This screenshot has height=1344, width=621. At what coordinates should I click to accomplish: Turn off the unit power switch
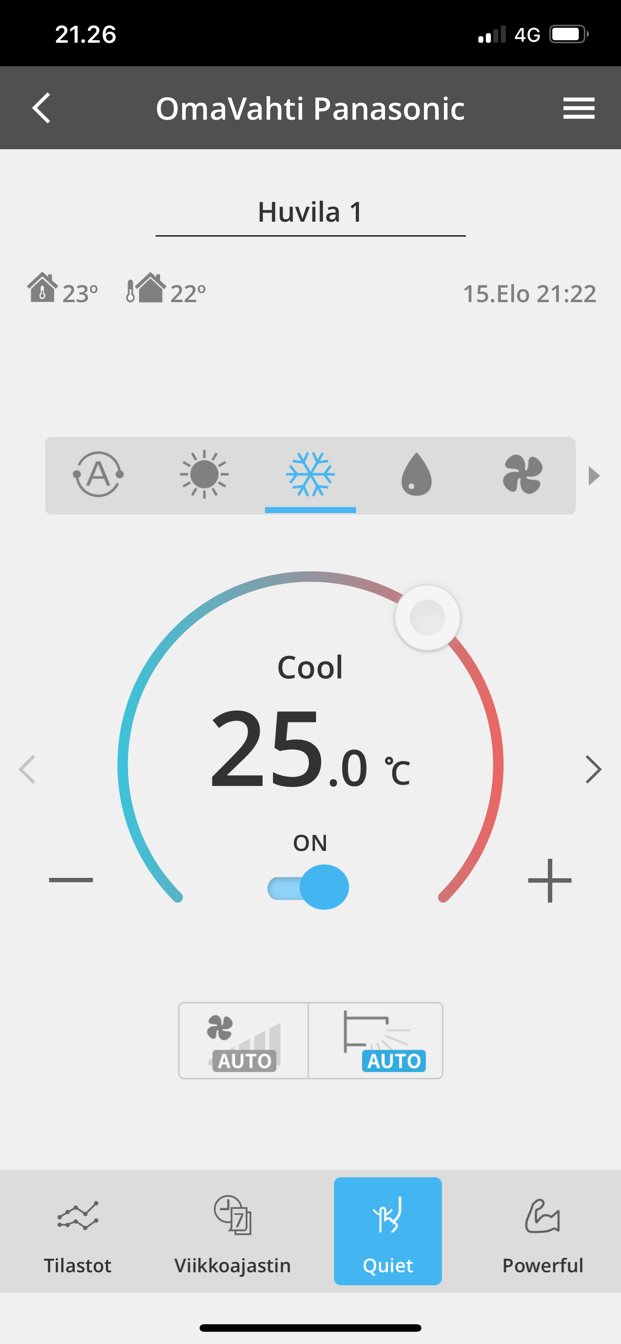point(308,887)
